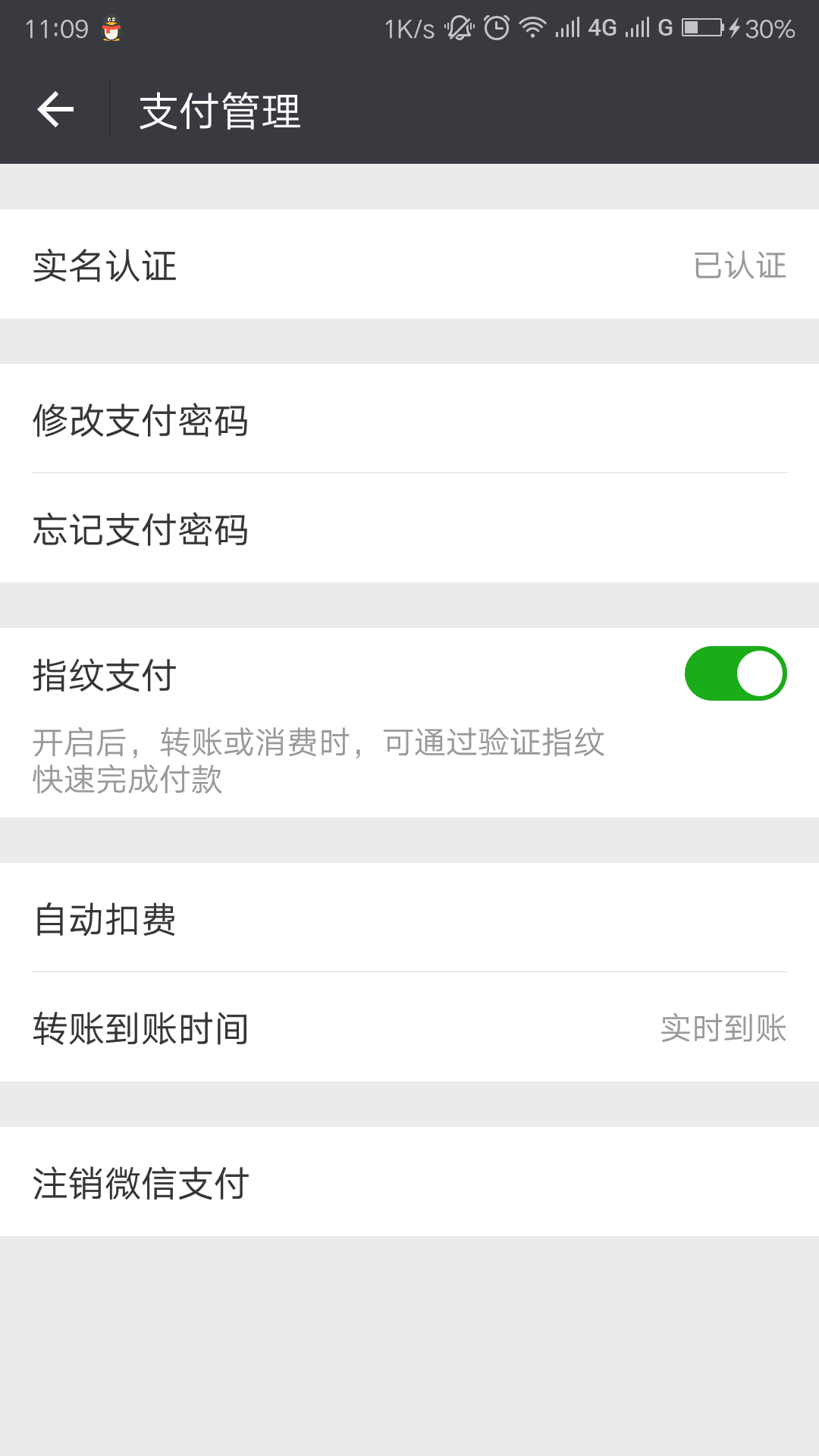This screenshot has width=819, height=1456.
Task: Open 转账到账时间 setting
Action: click(409, 1027)
